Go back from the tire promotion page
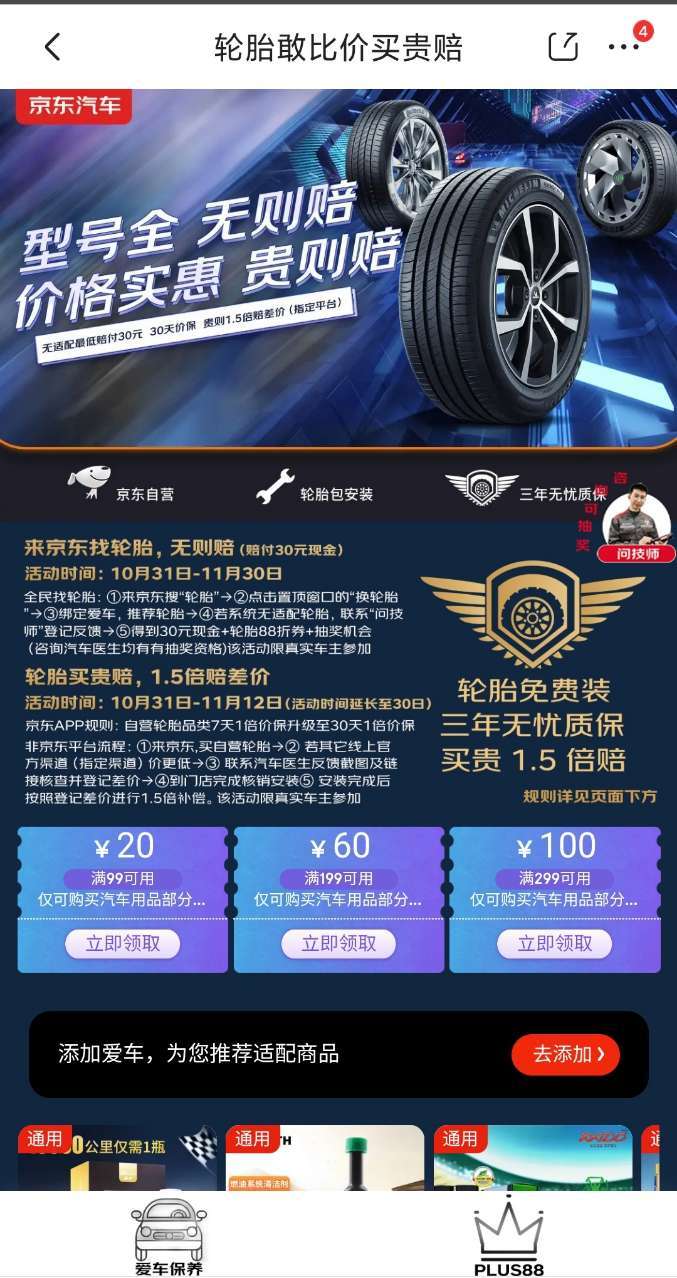This screenshot has height=1278, width=677. [x=52, y=46]
